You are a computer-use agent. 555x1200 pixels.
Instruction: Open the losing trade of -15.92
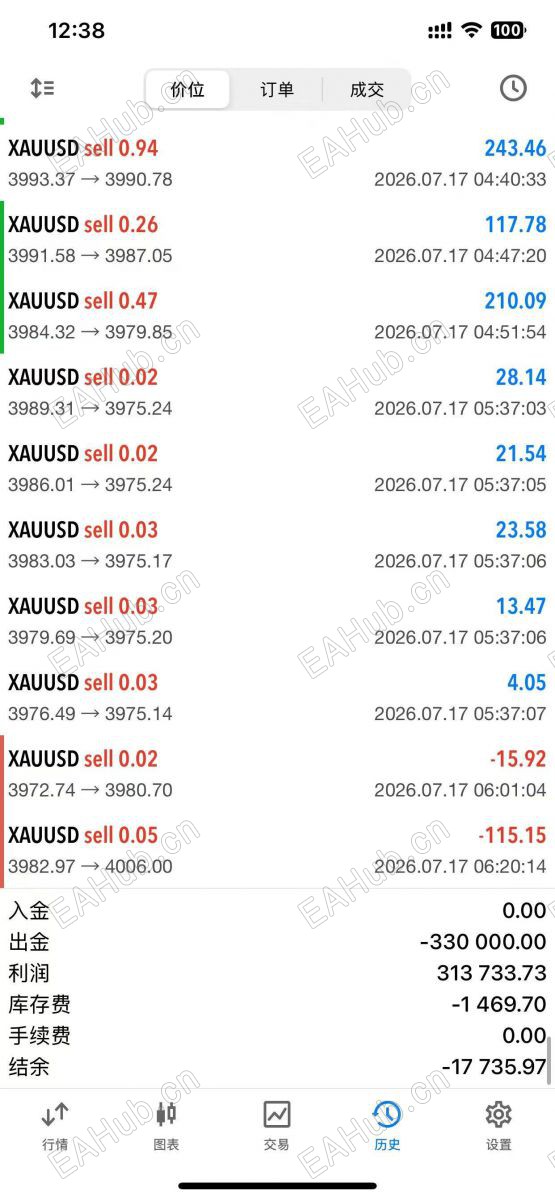277,773
